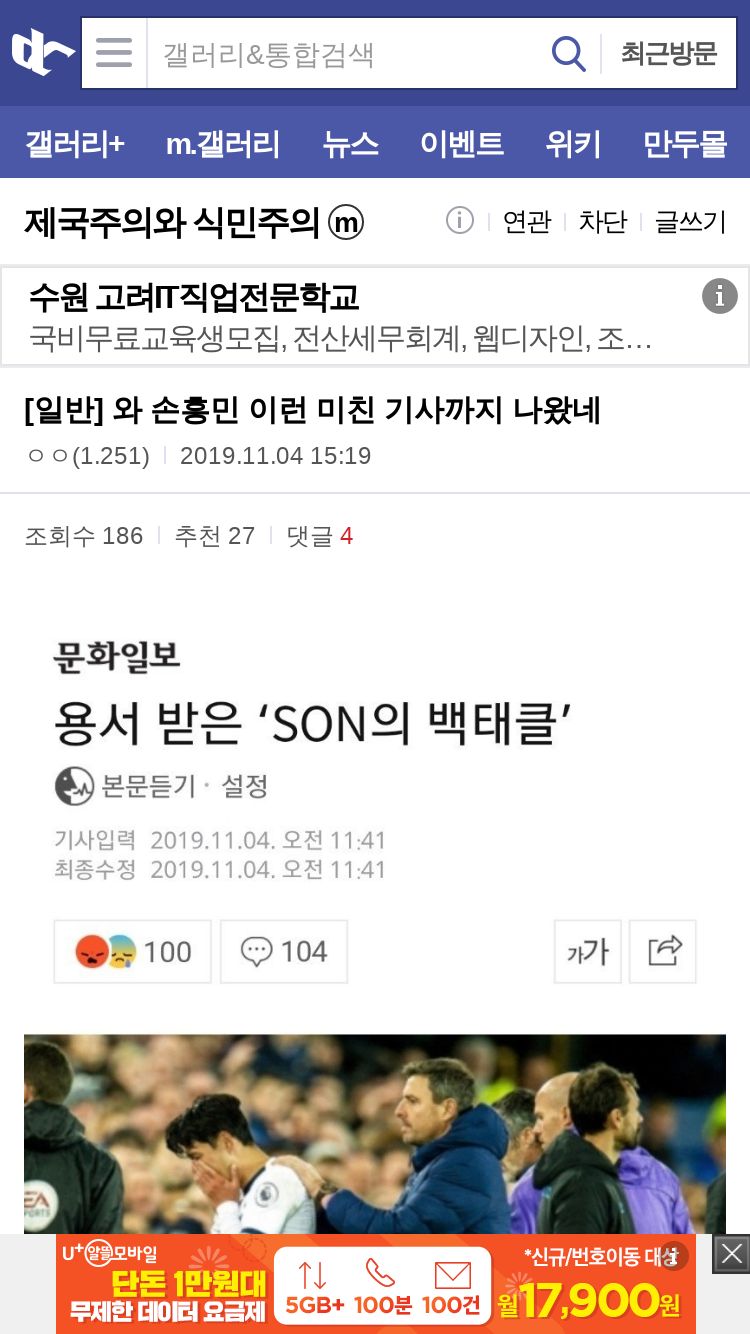Open the hamburger menu in search bar

pyautogui.click(x=114, y=53)
